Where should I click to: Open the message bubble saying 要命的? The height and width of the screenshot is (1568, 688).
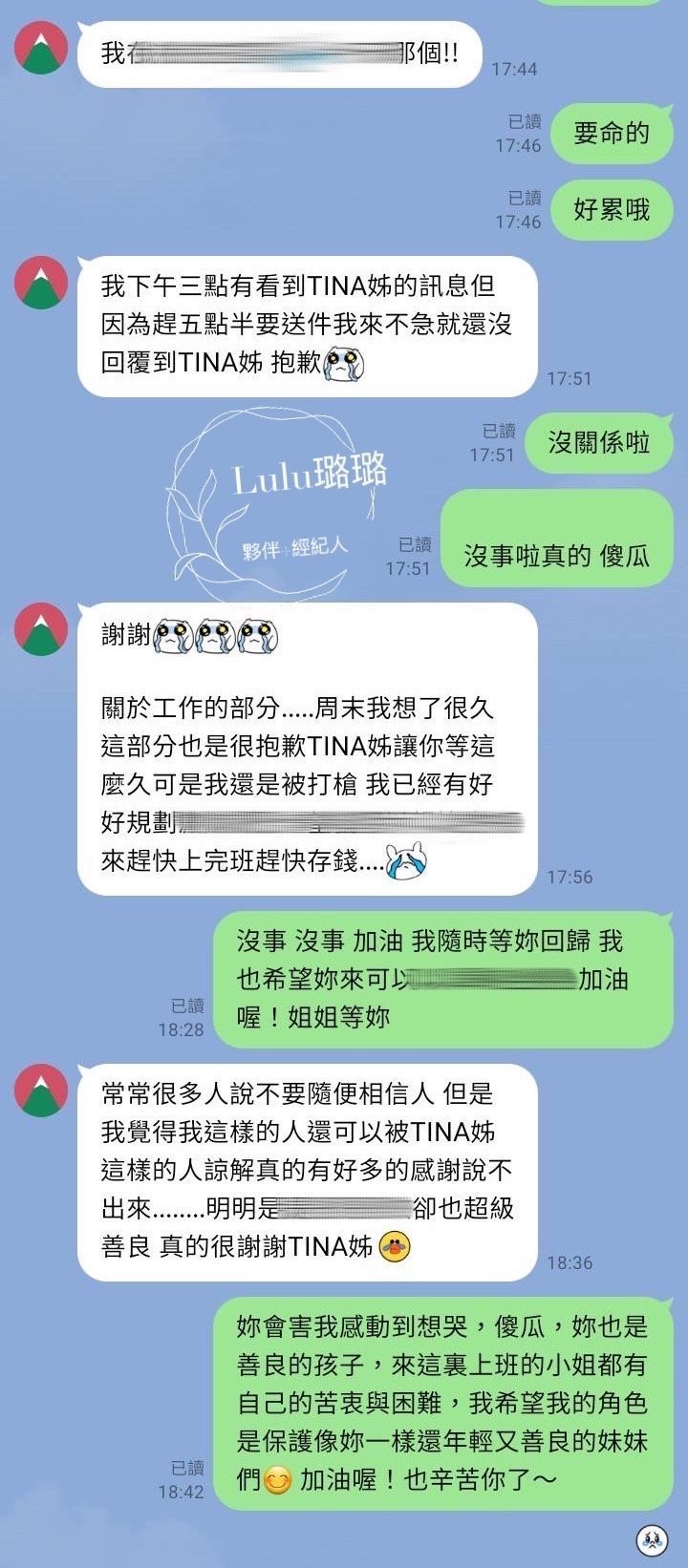[612, 135]
